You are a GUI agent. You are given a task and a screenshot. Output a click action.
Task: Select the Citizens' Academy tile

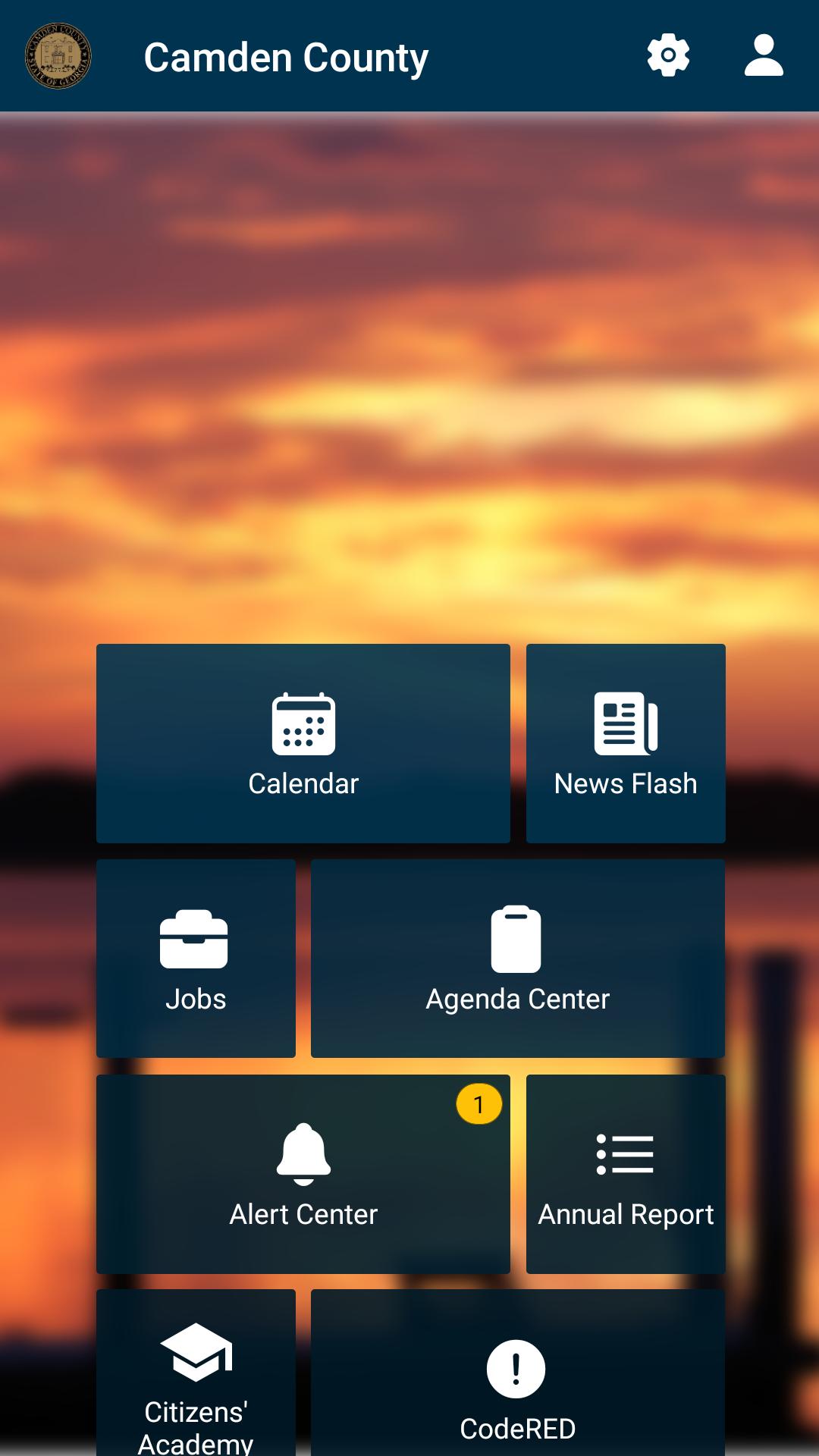click(196, 1373)
